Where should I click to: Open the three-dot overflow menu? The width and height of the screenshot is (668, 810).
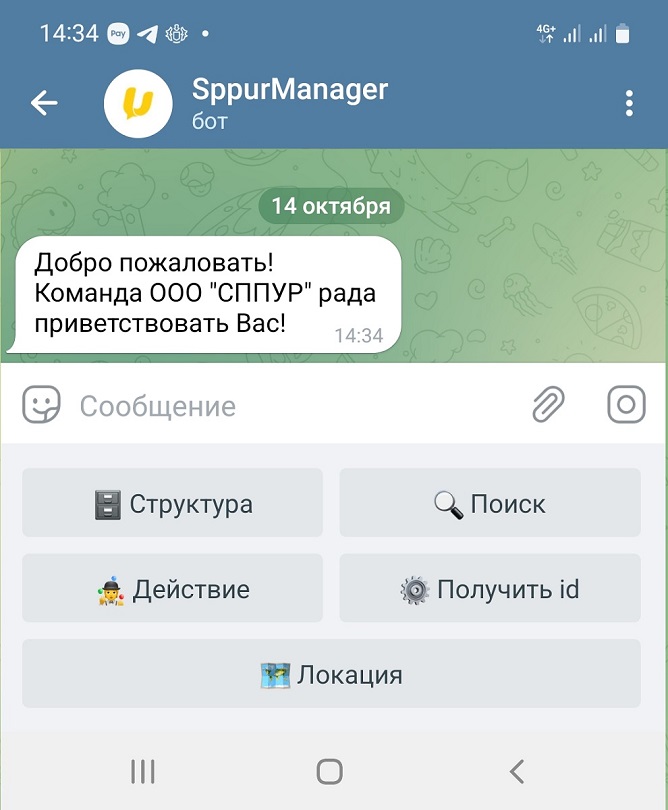tap(629, 103)
